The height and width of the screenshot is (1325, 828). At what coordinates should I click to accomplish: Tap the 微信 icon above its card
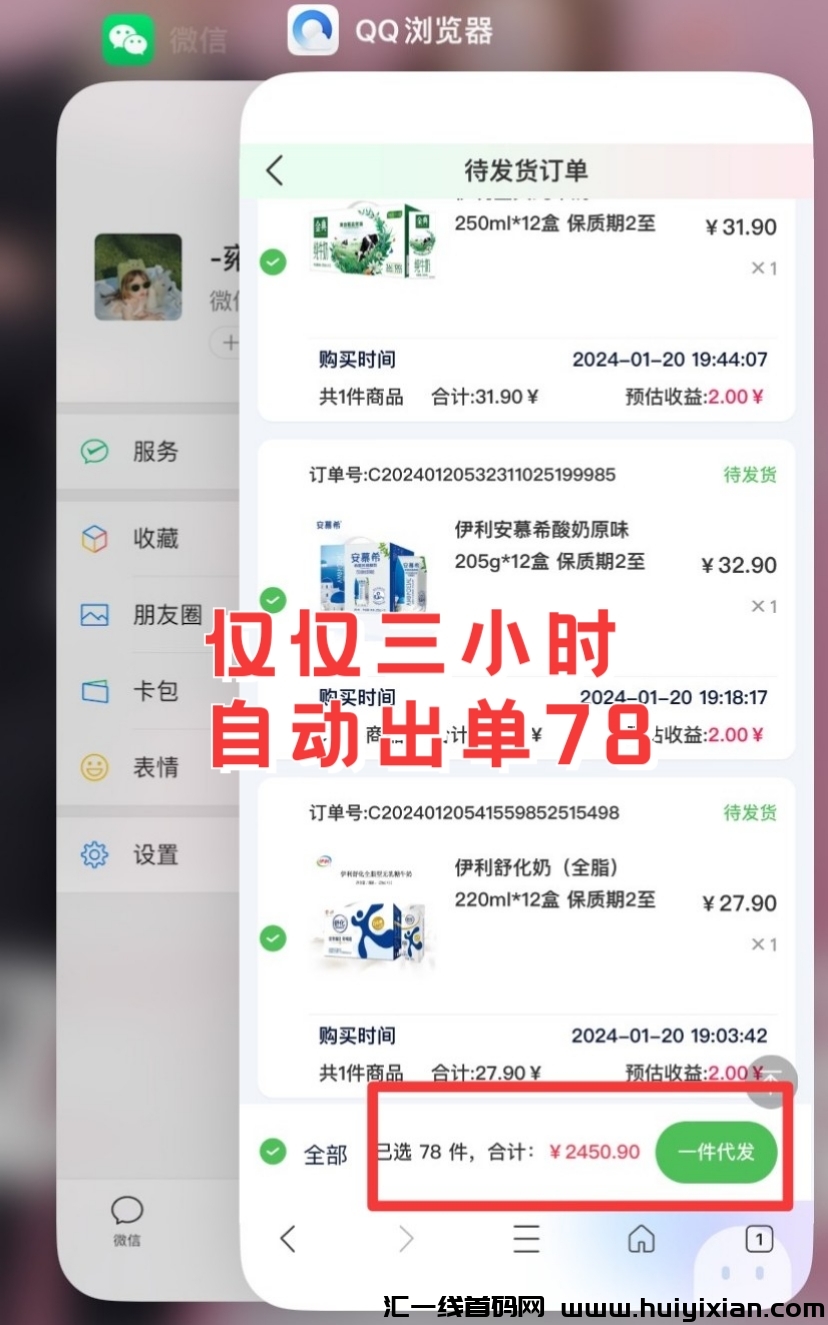128,40
